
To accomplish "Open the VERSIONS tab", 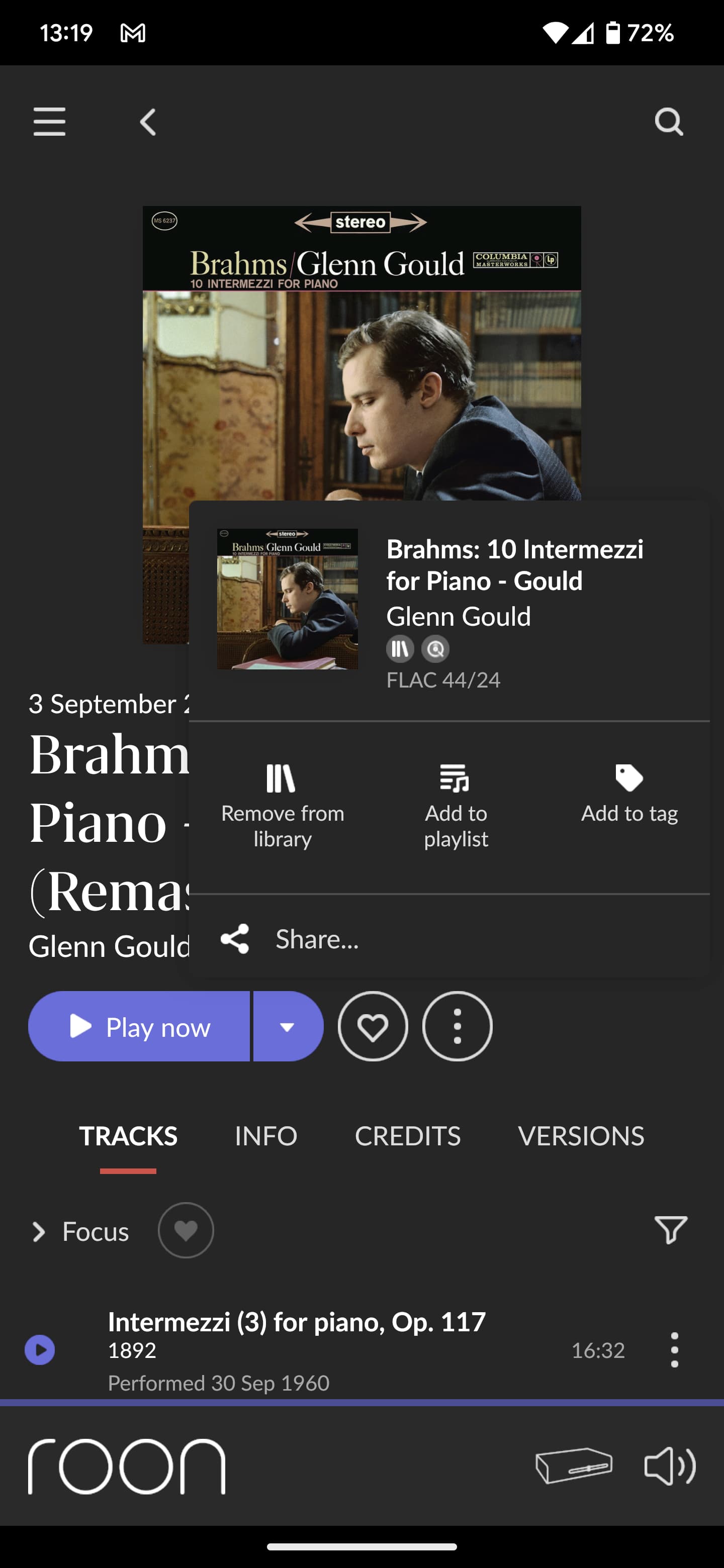I will point(580,1136).
